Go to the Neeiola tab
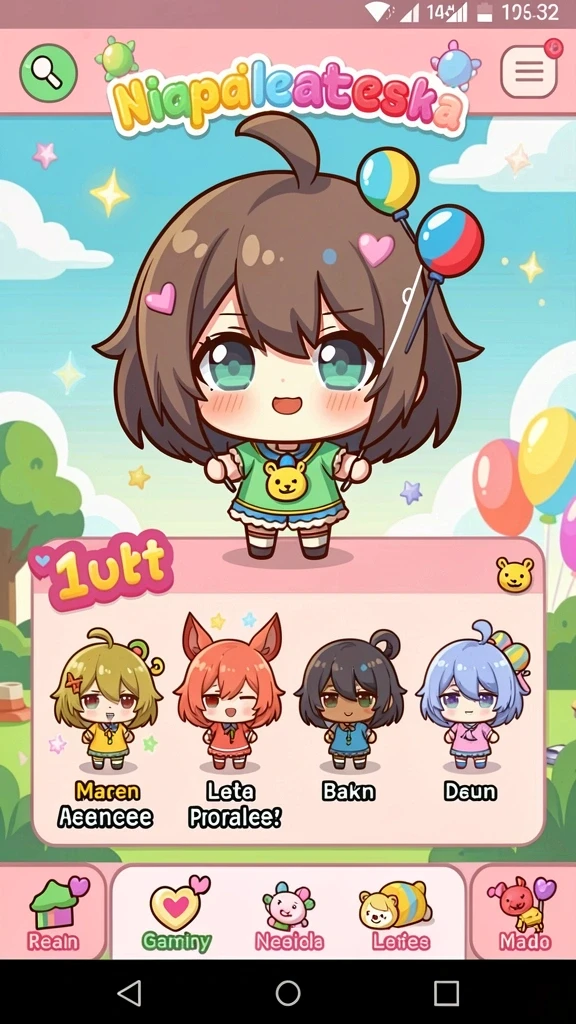 tap(289, 914)
